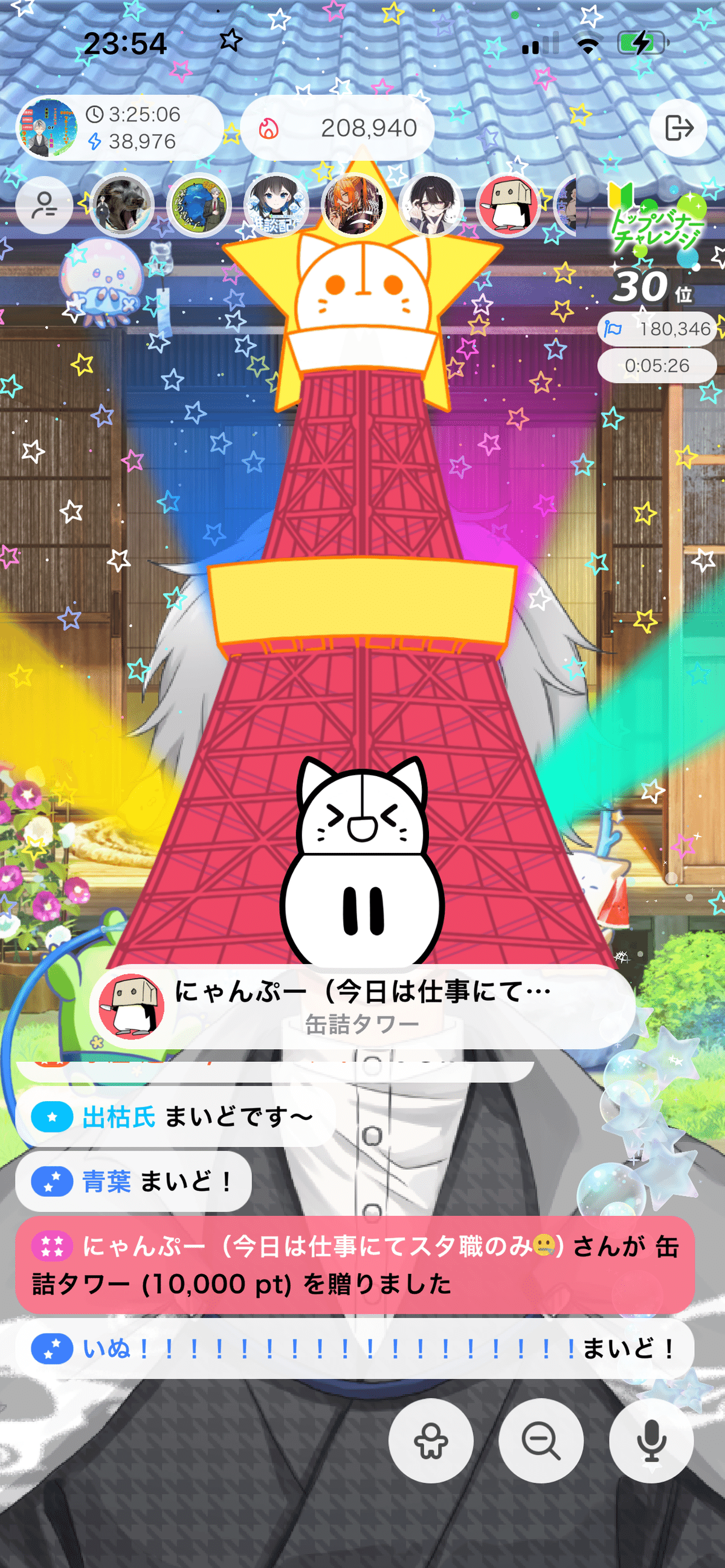Open the viewer list icon
Viewport: 725px width, 1568px height.
[45, 206]
